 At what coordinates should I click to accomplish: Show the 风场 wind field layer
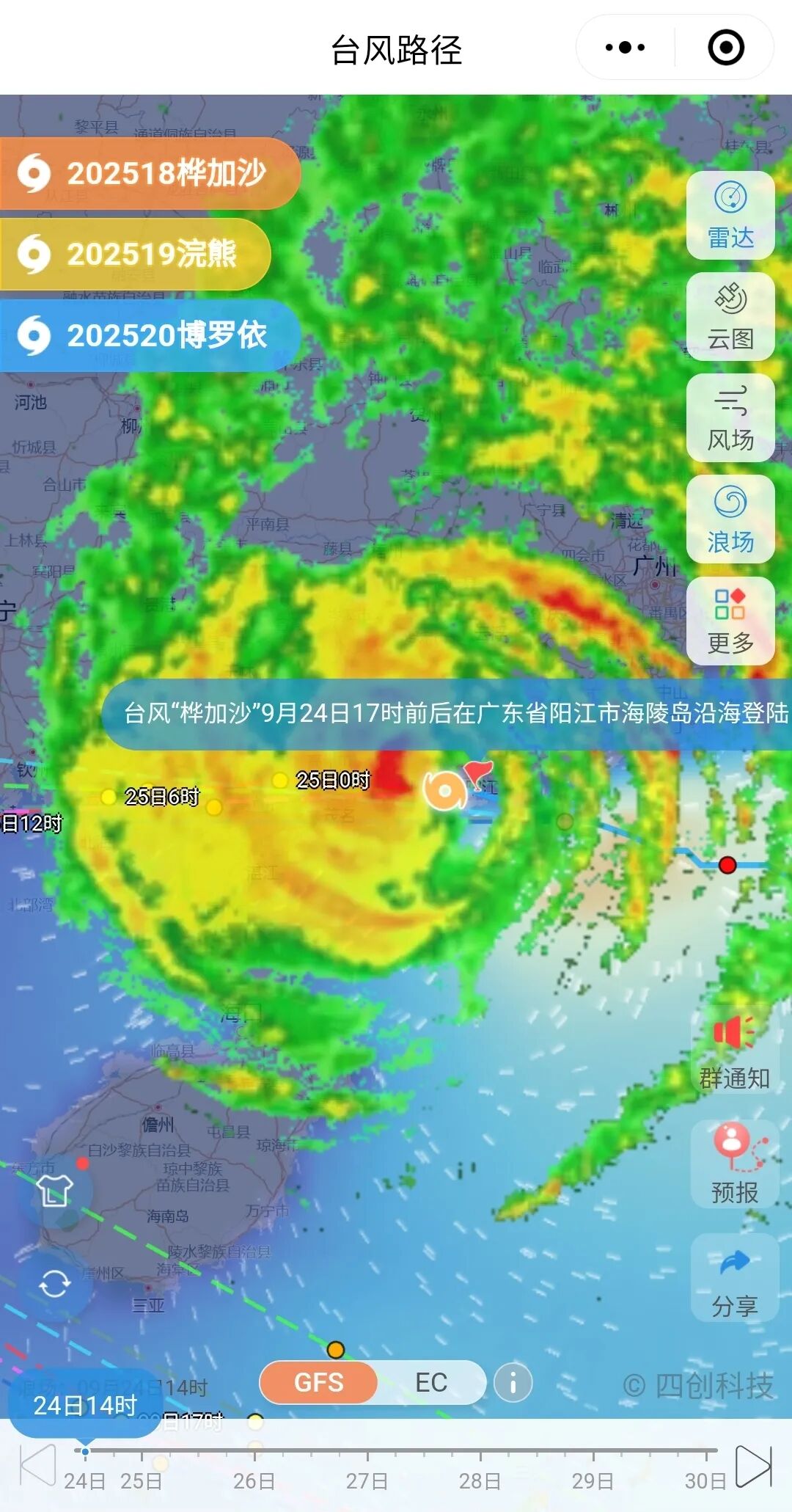(730, 418)
